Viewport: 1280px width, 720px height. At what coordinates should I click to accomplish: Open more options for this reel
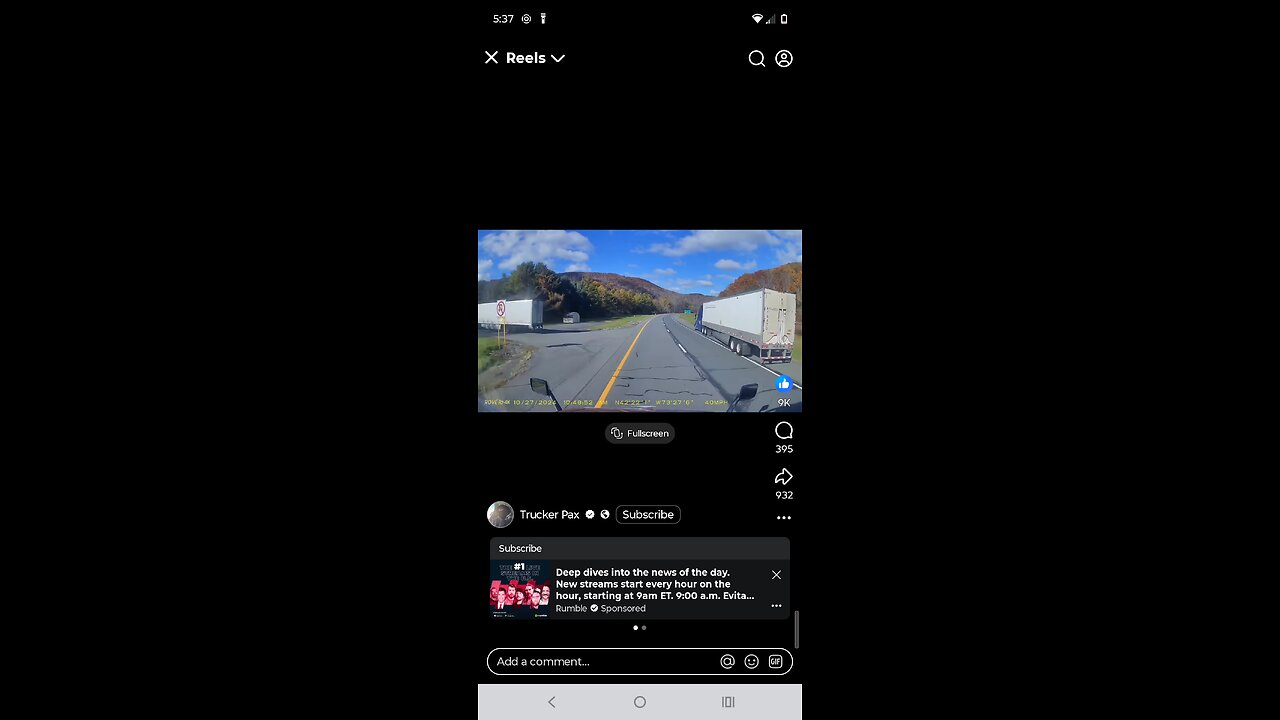click(784, 518)
